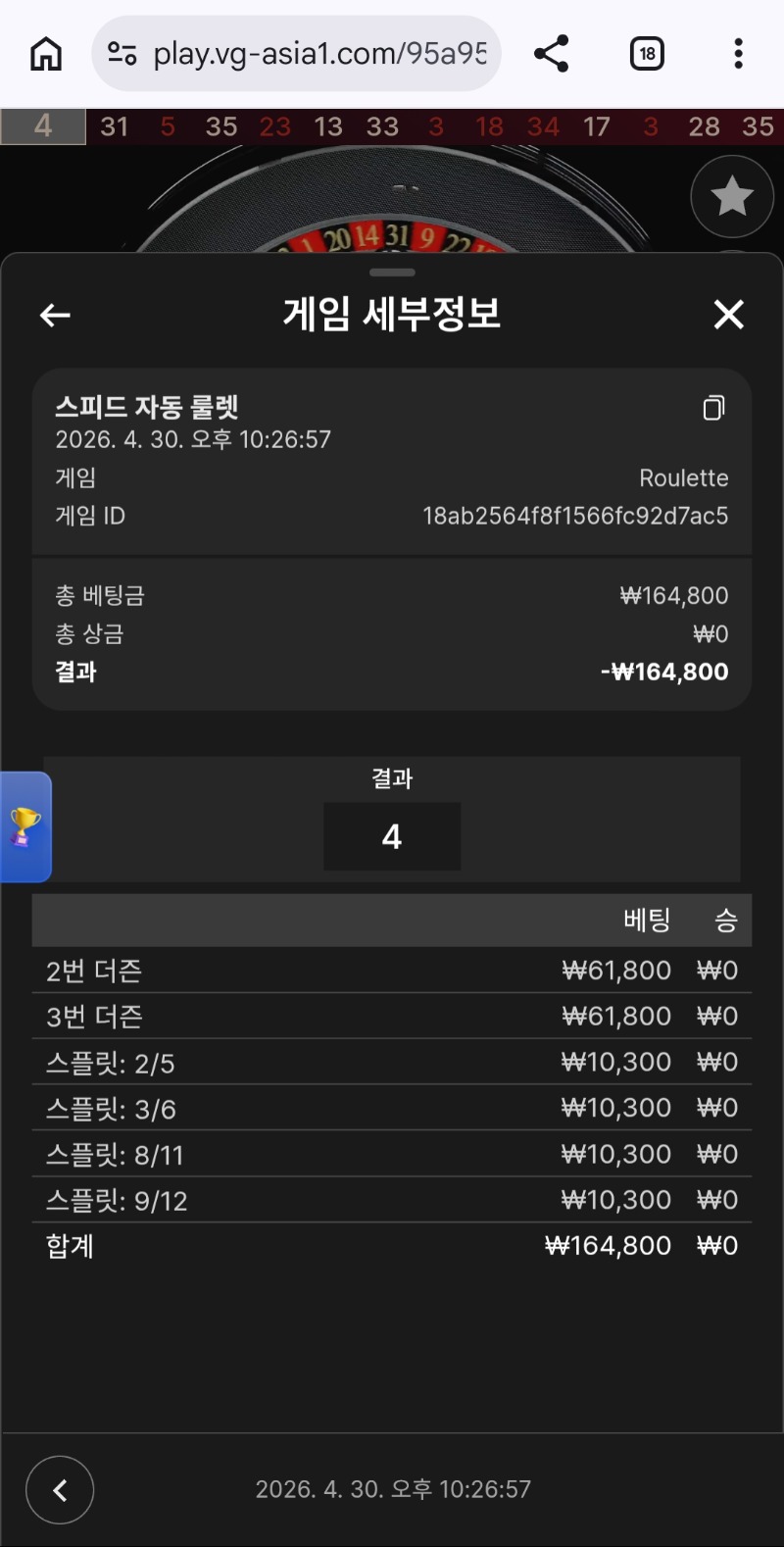Go to previous game record arrow
Image resolution: width=784 pixels, height=1547 pixels.
coord(60,1490)
